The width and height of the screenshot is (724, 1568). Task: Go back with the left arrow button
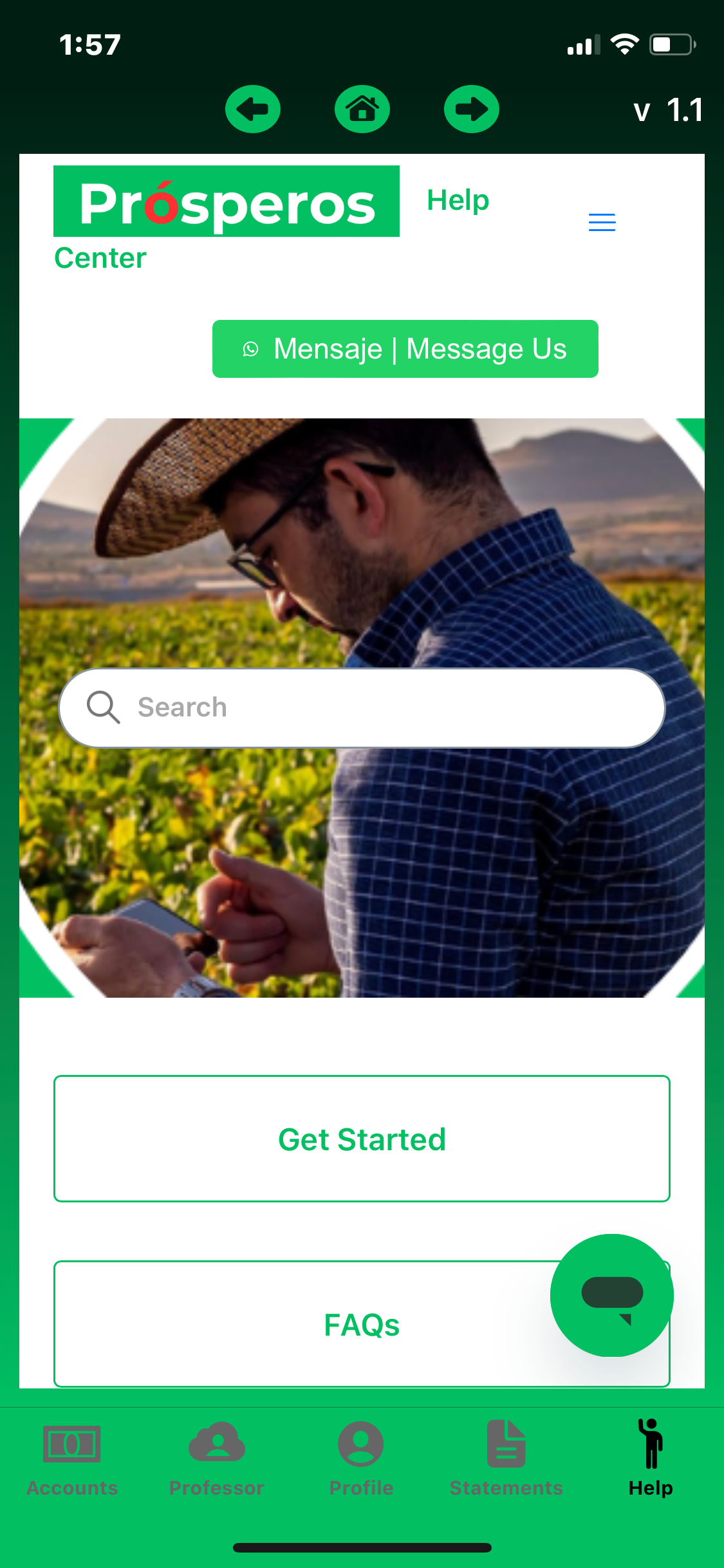252,109
